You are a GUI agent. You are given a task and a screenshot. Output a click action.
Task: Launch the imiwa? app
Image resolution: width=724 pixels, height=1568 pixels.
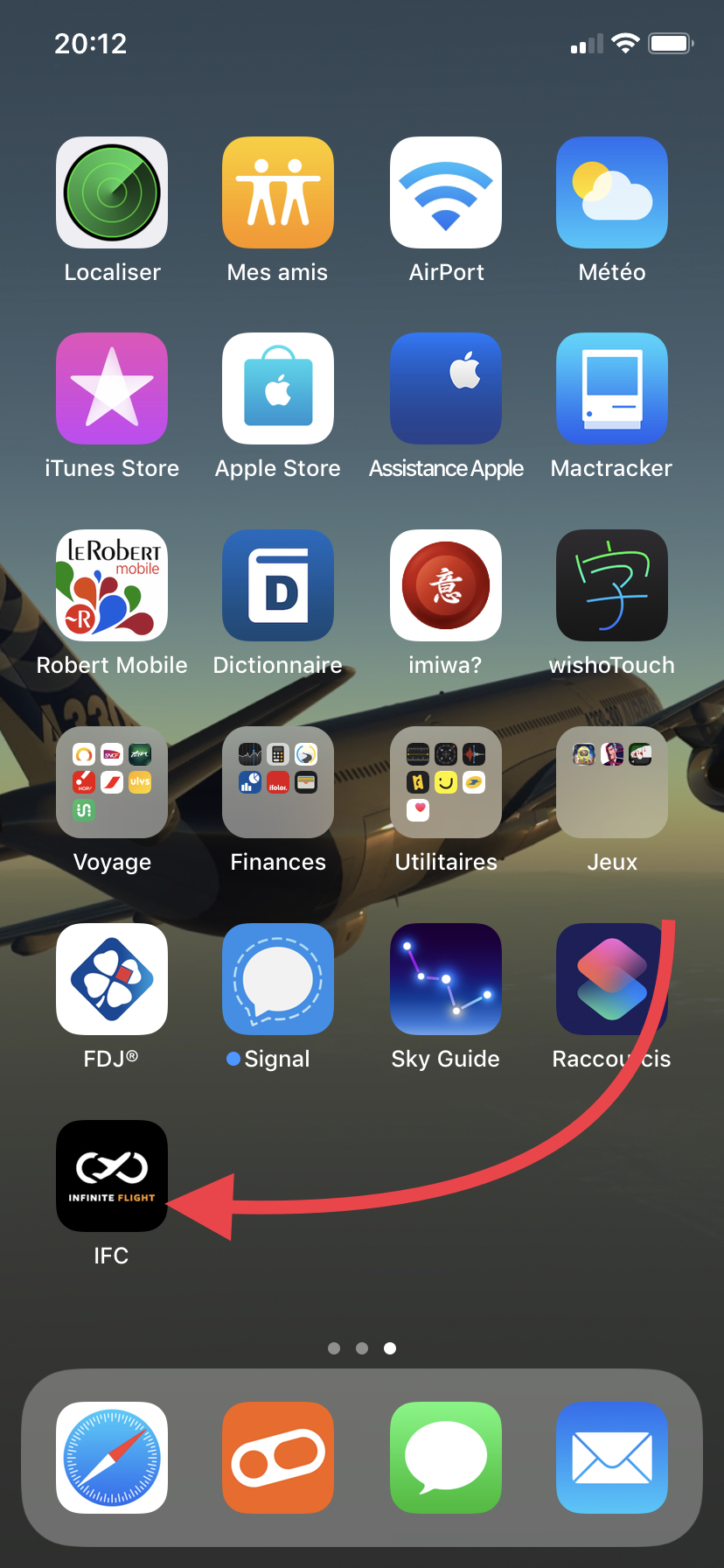click(x=446, y=585)
